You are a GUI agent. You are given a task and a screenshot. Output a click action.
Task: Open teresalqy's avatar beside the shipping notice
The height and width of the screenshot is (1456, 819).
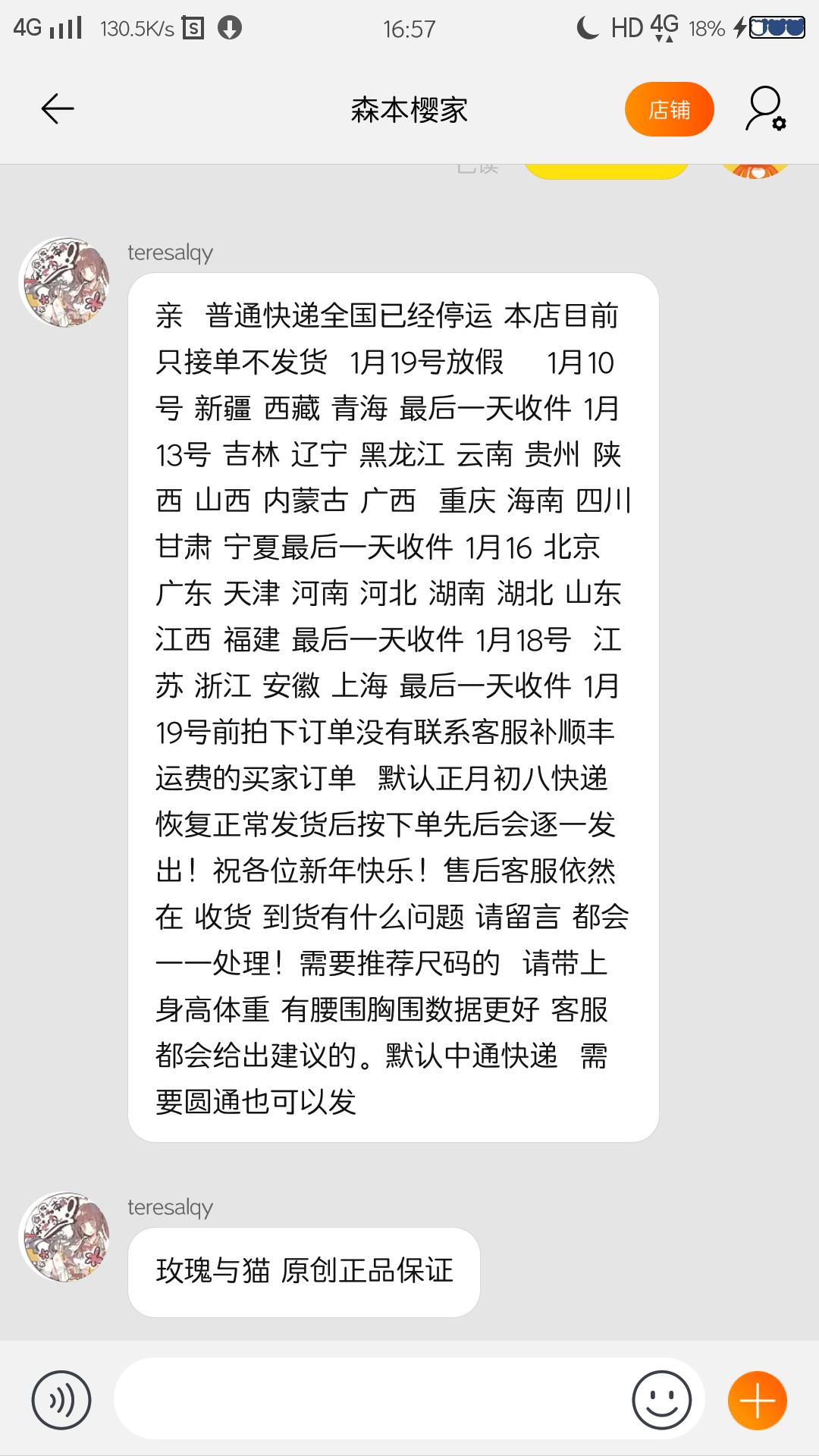[64, 282]
